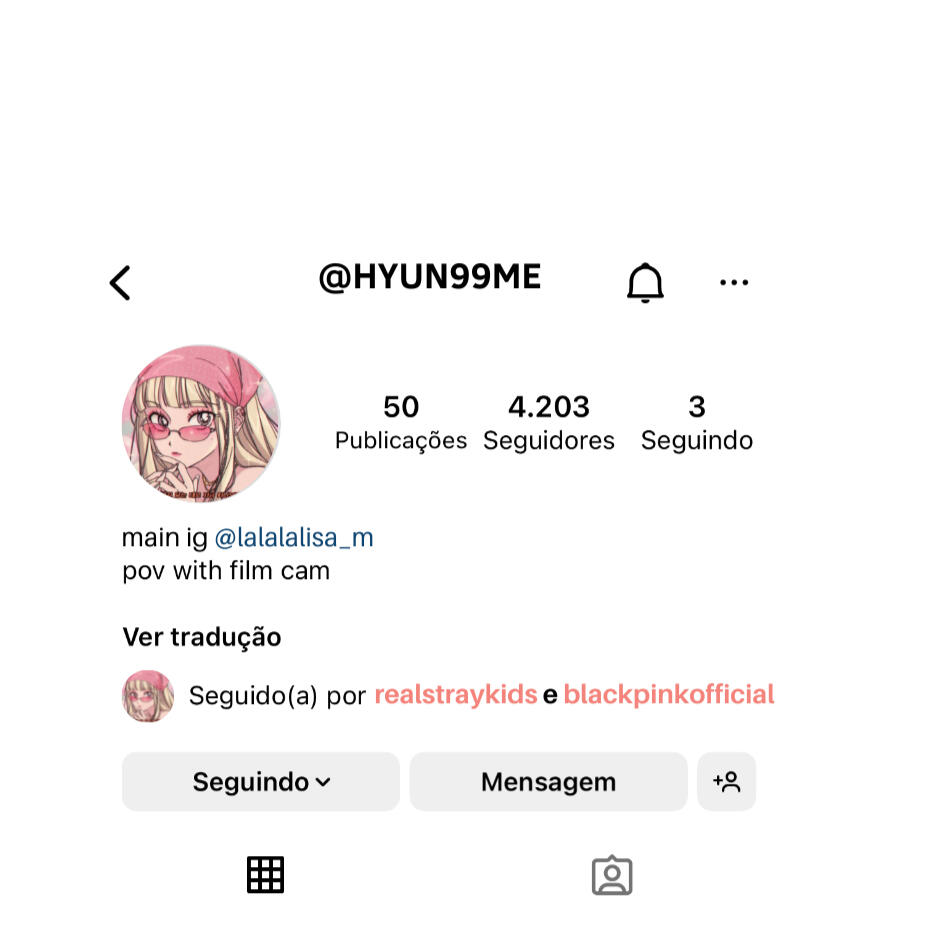Expand the Seguindo dropdown button
The width and height of the screenshot is (925, 927).
[x=261, y=782]
